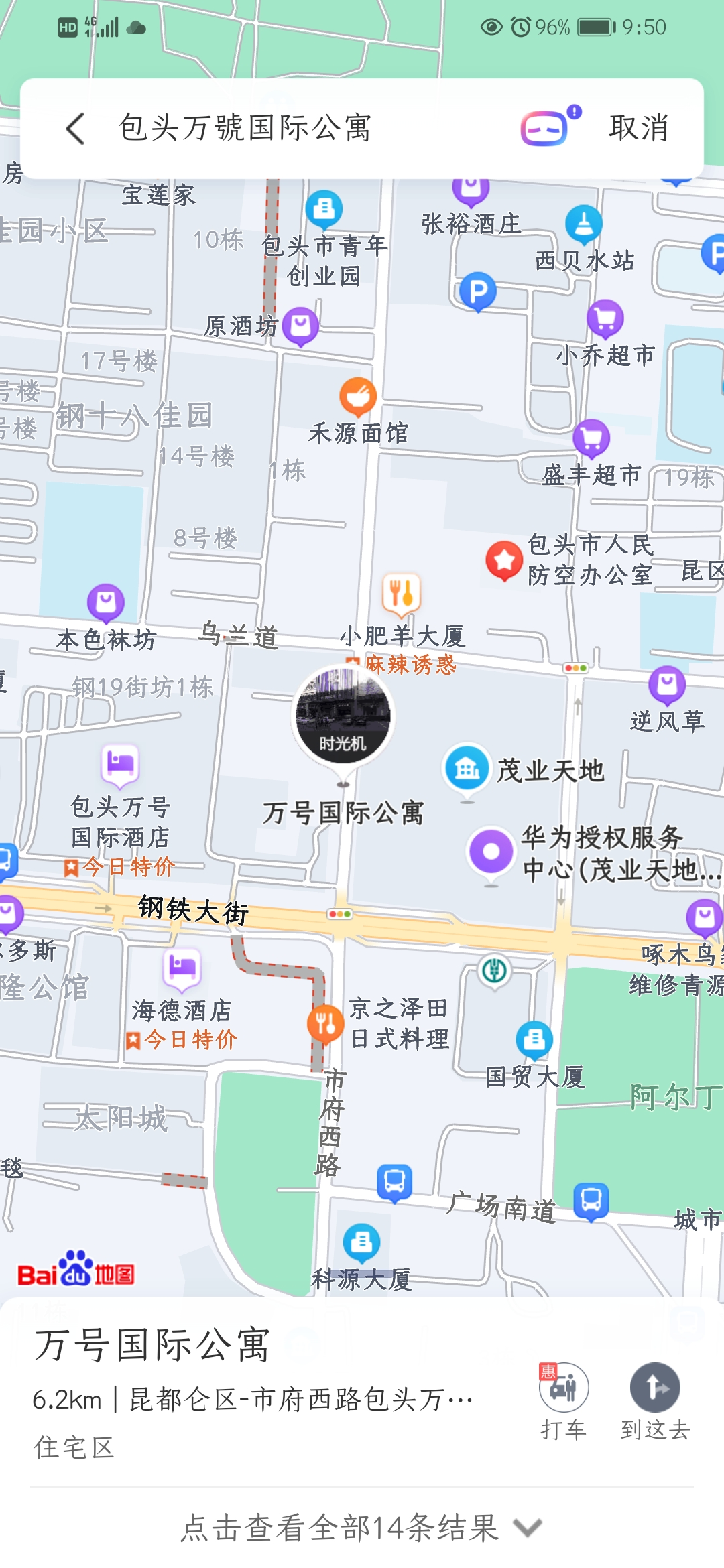Viewport: 724px width, 1568px height.
Task: Select the 包头万号国际酒店 hotel marker
Action: (120, 764)
